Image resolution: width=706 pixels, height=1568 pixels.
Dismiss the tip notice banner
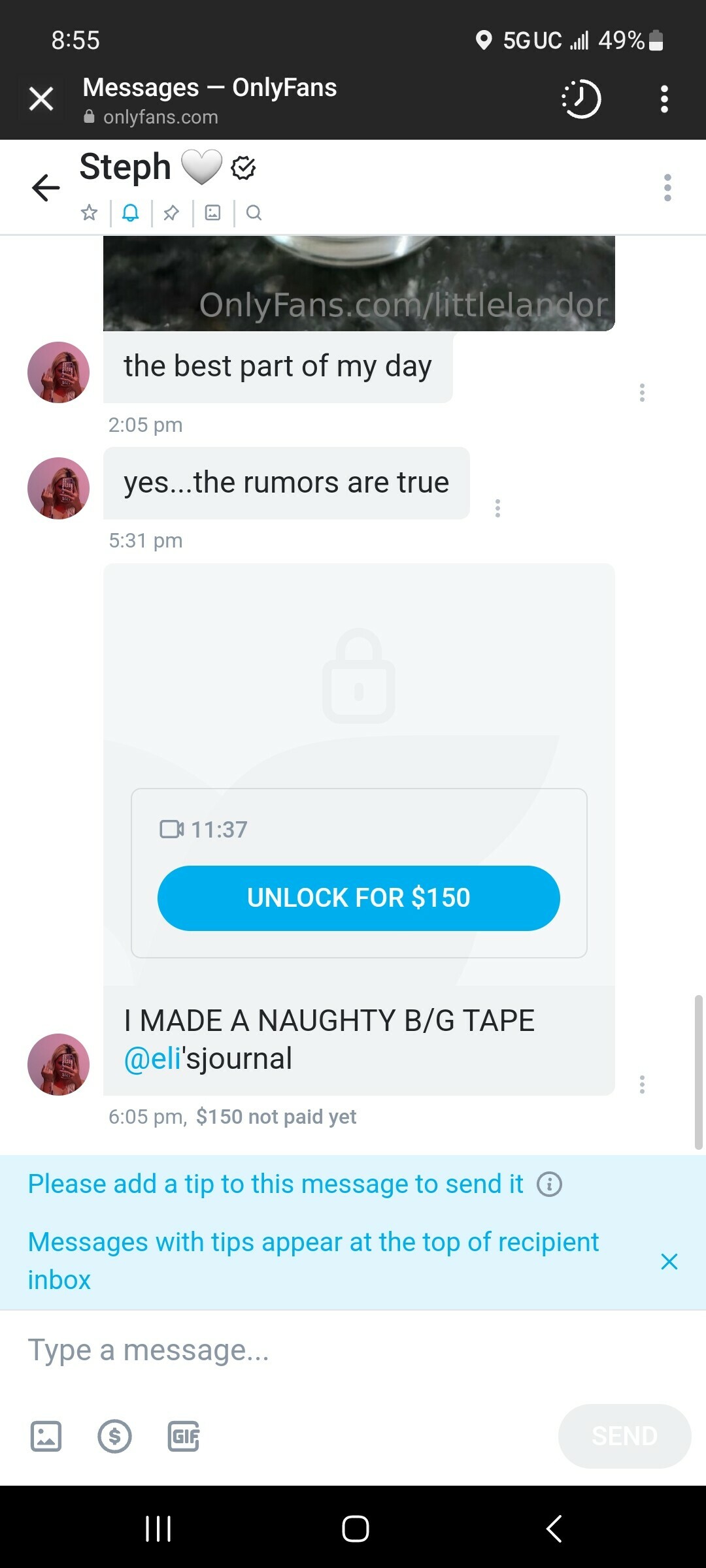pos(669,1262)
